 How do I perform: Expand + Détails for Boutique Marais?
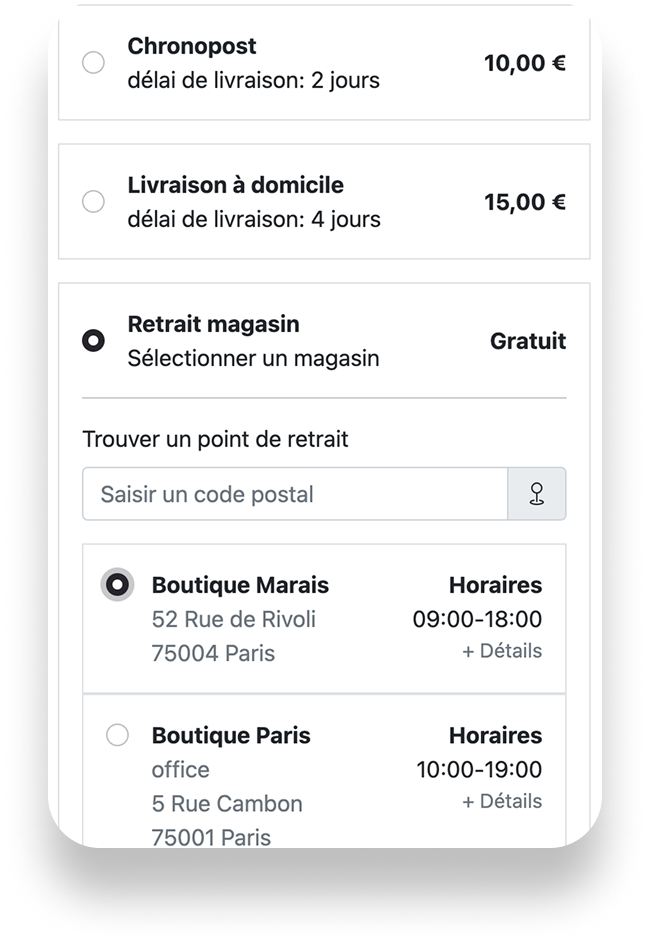pos(502,651)
